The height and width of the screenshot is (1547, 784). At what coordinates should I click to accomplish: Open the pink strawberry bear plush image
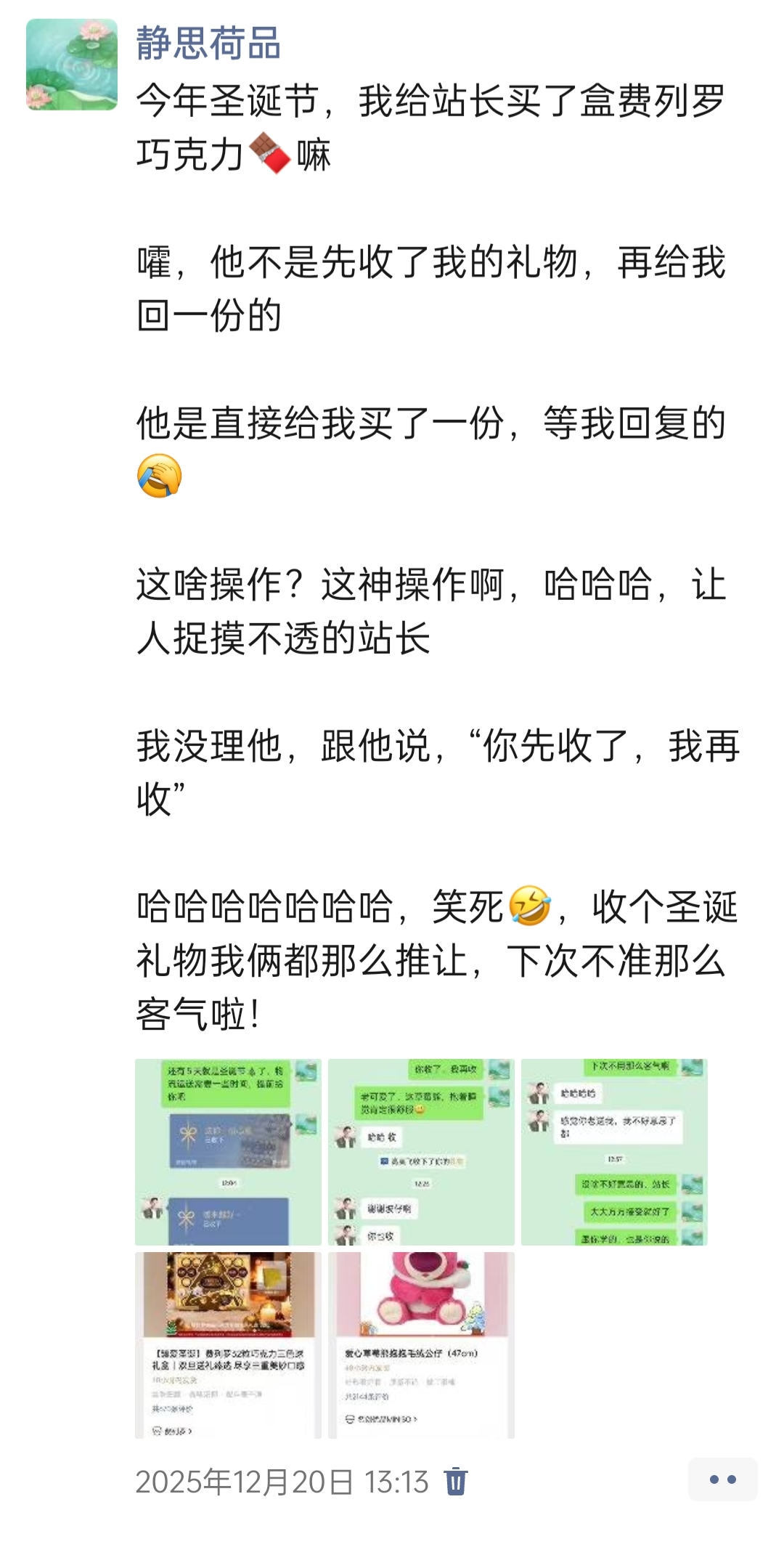pos(421,1345)
